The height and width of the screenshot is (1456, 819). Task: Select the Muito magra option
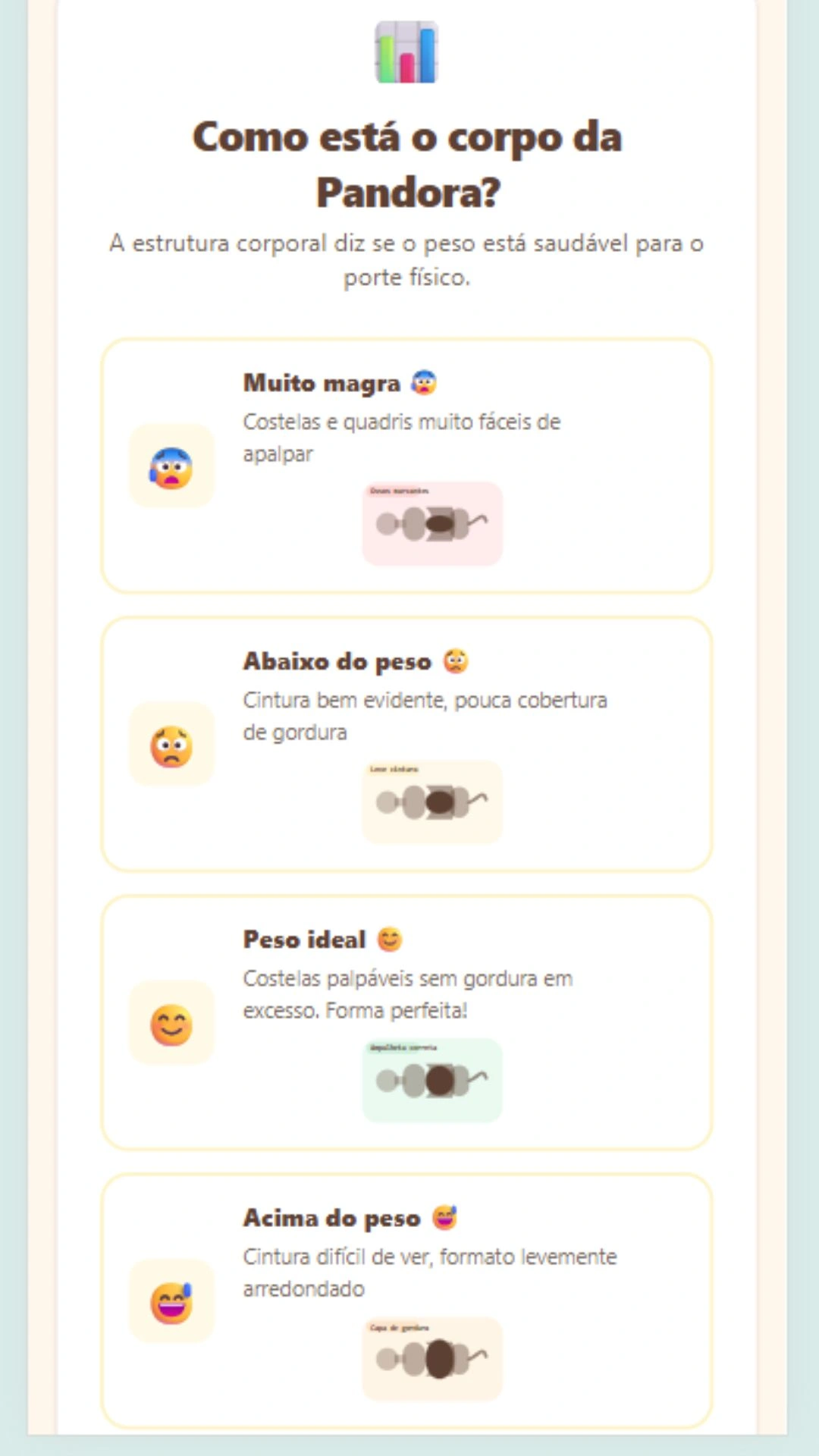pyautogui.click(x=406, y=466)
